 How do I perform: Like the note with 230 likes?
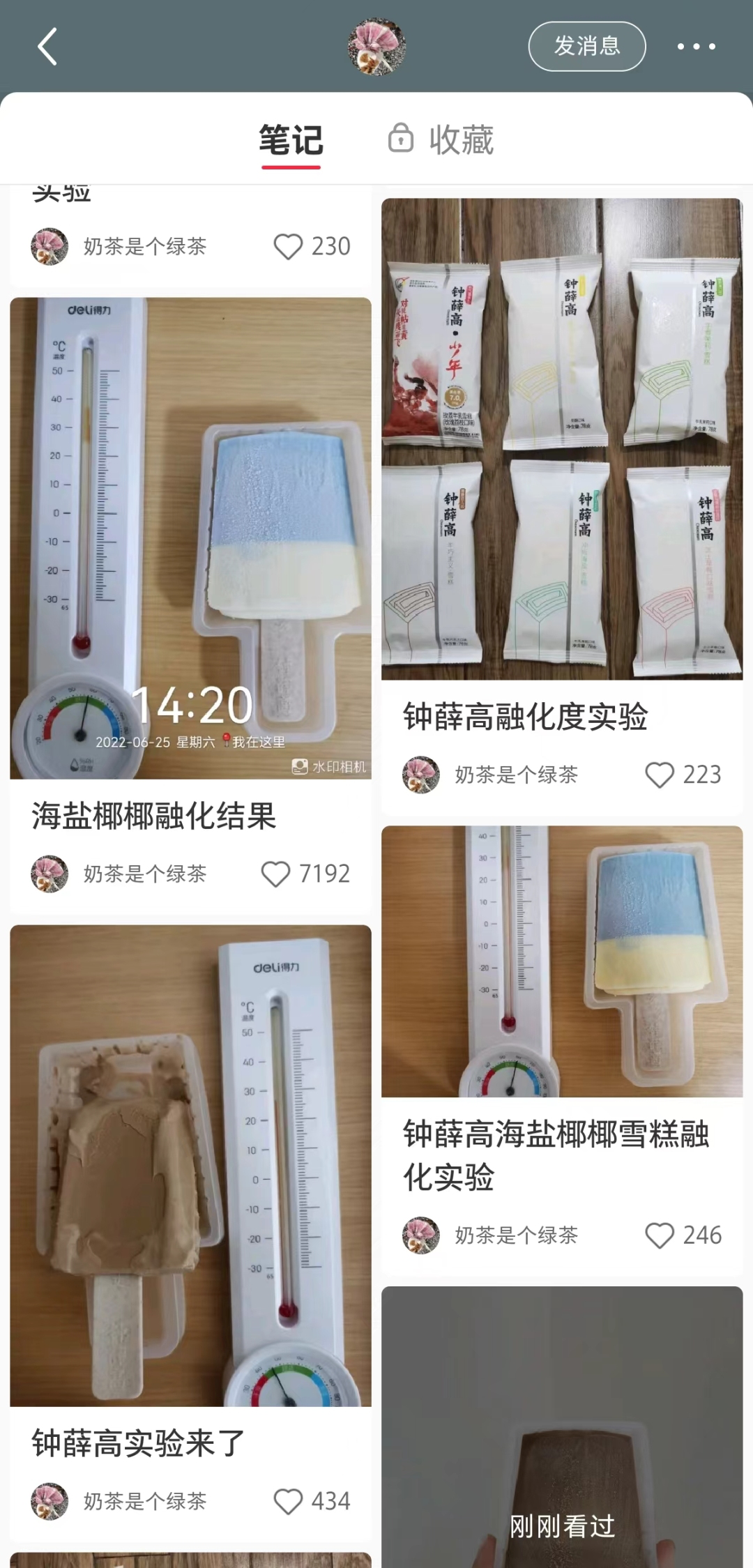[x=288, y=246]
